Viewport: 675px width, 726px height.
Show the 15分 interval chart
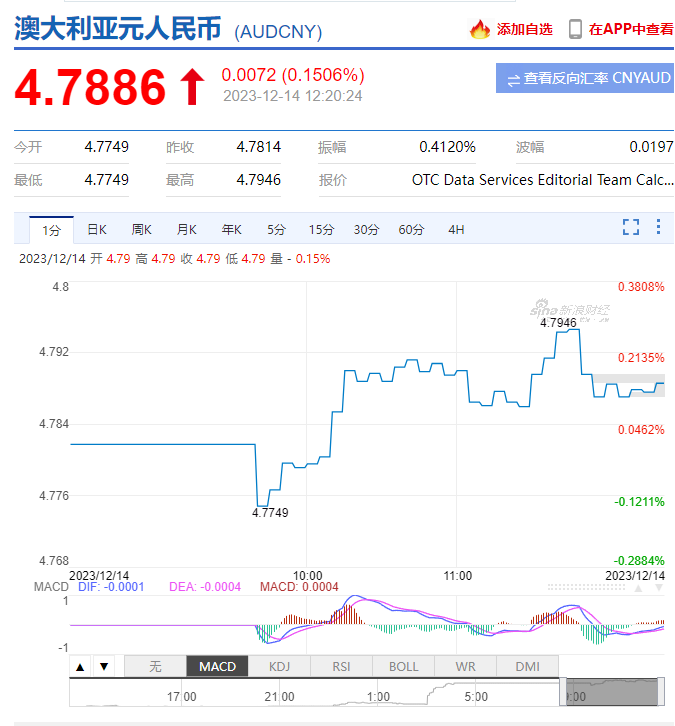pos(321,230)
